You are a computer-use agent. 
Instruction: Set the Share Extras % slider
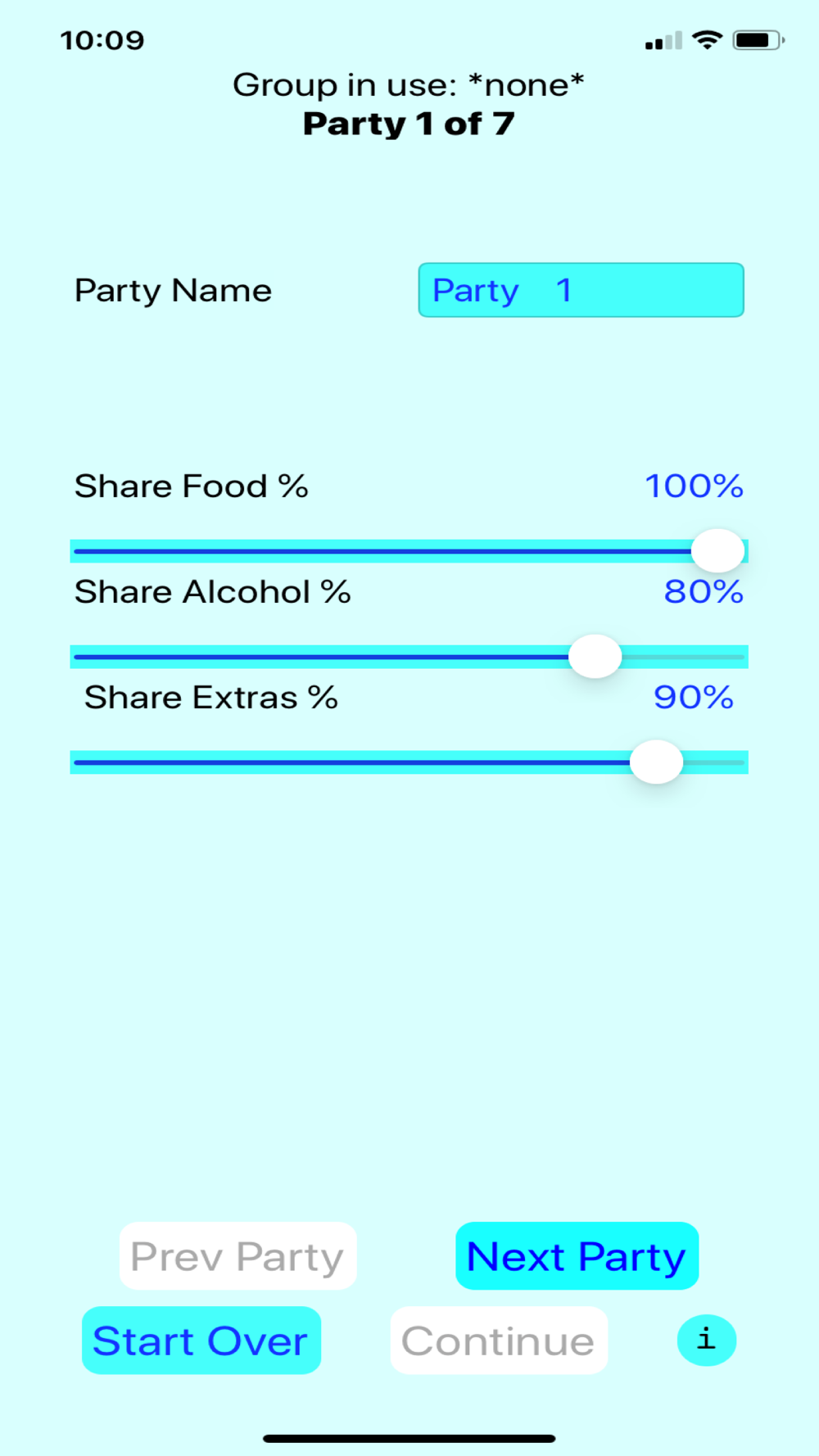pos(409,762)
